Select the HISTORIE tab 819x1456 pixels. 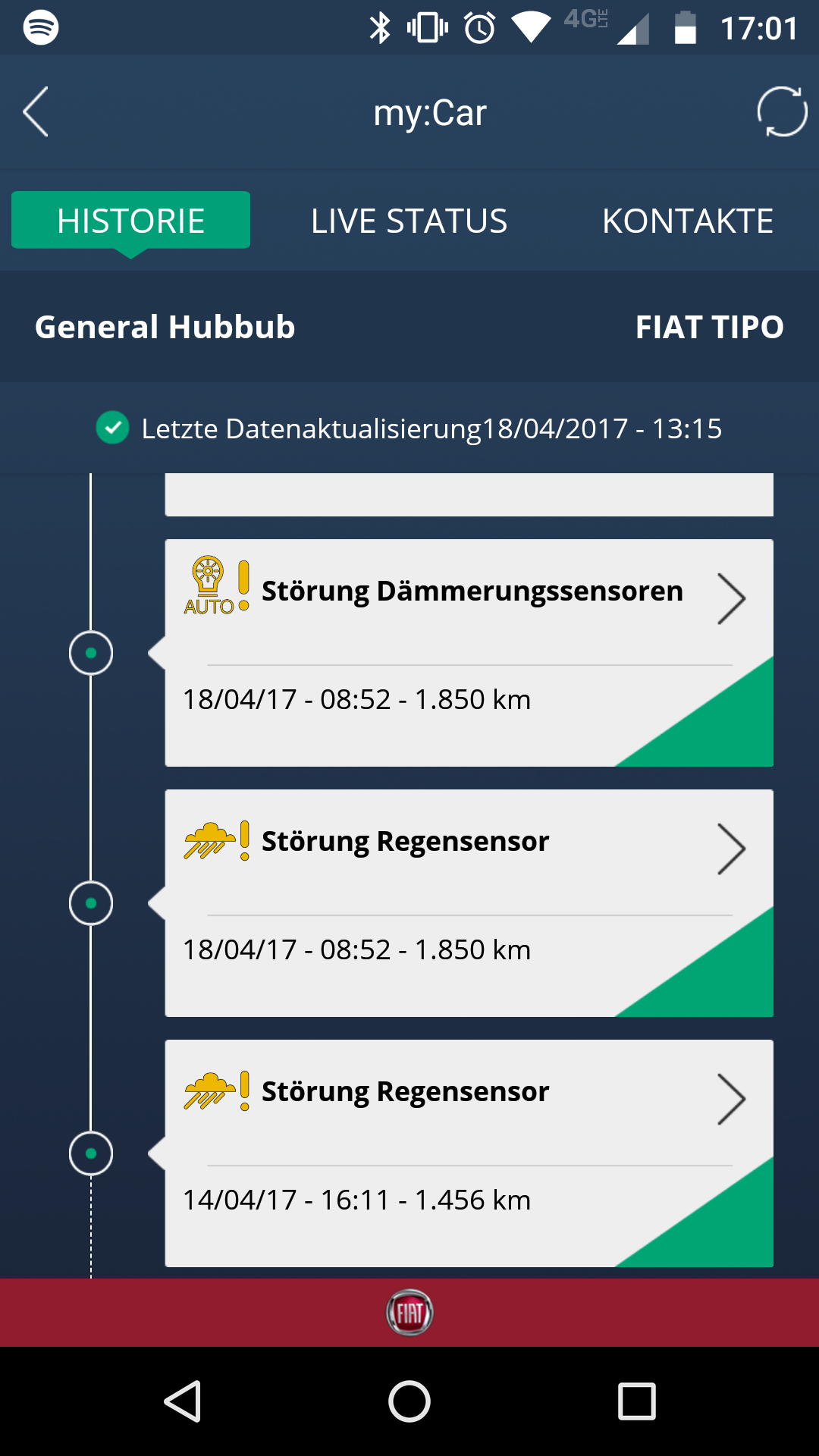pos(130,221)
